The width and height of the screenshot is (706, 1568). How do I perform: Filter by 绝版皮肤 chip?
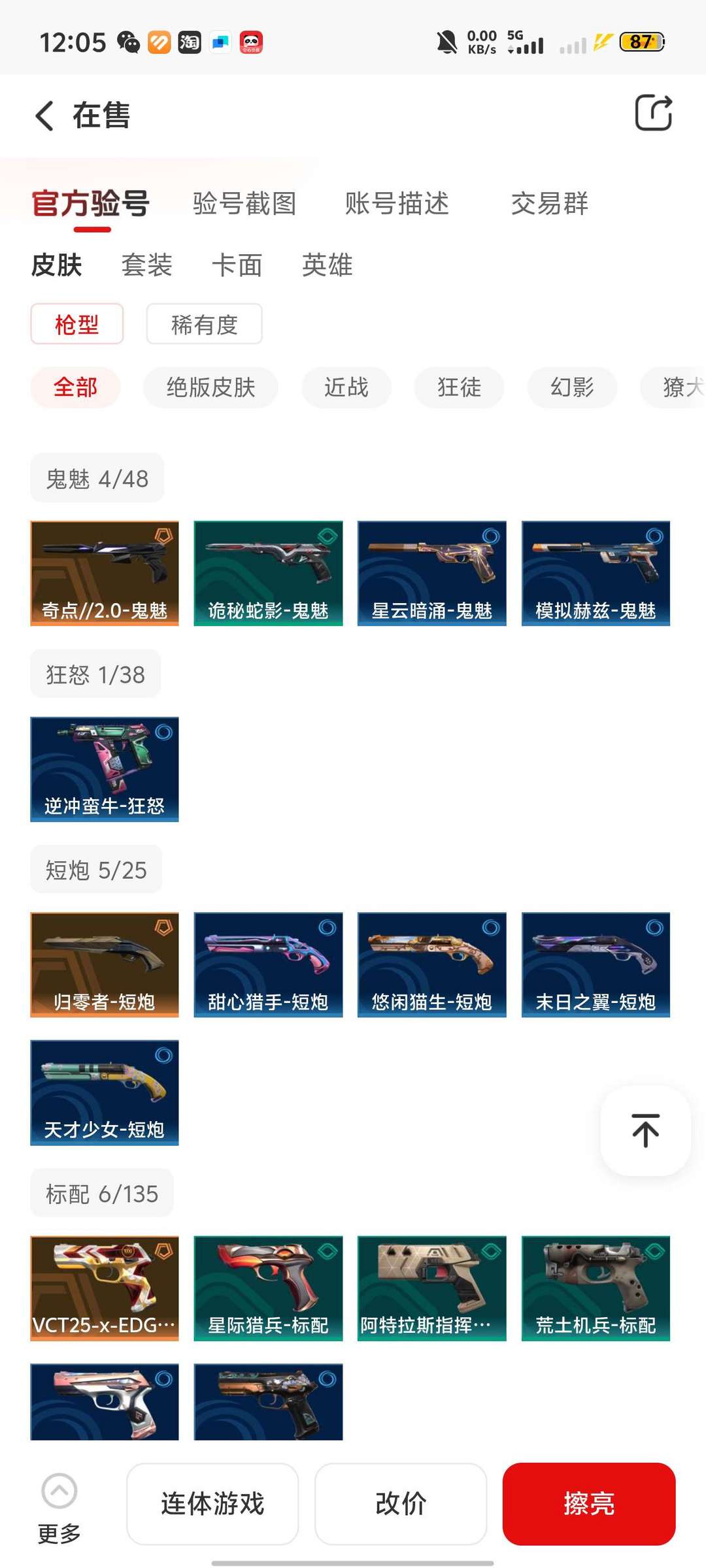(x=210, y=387)
